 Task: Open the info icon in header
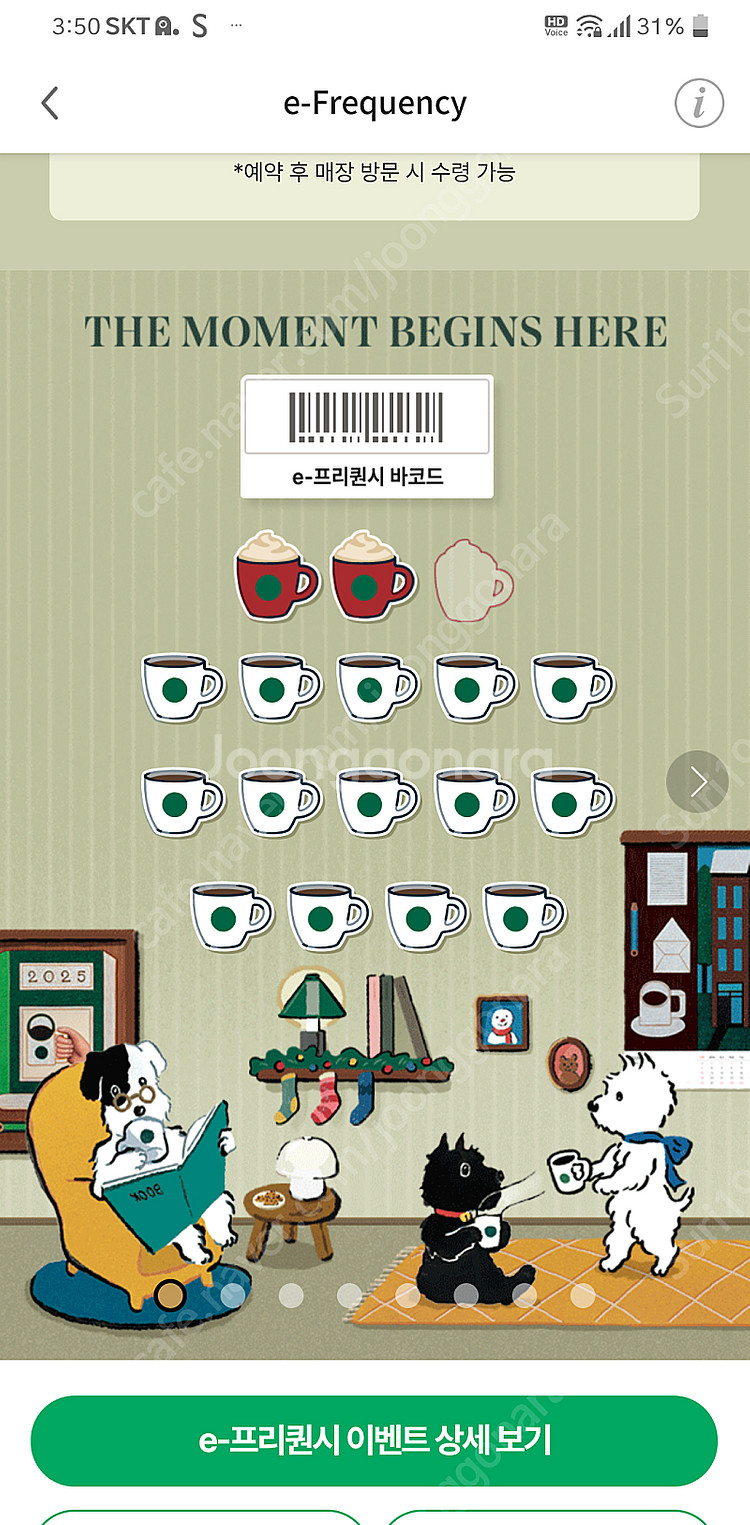coord(698,103)
